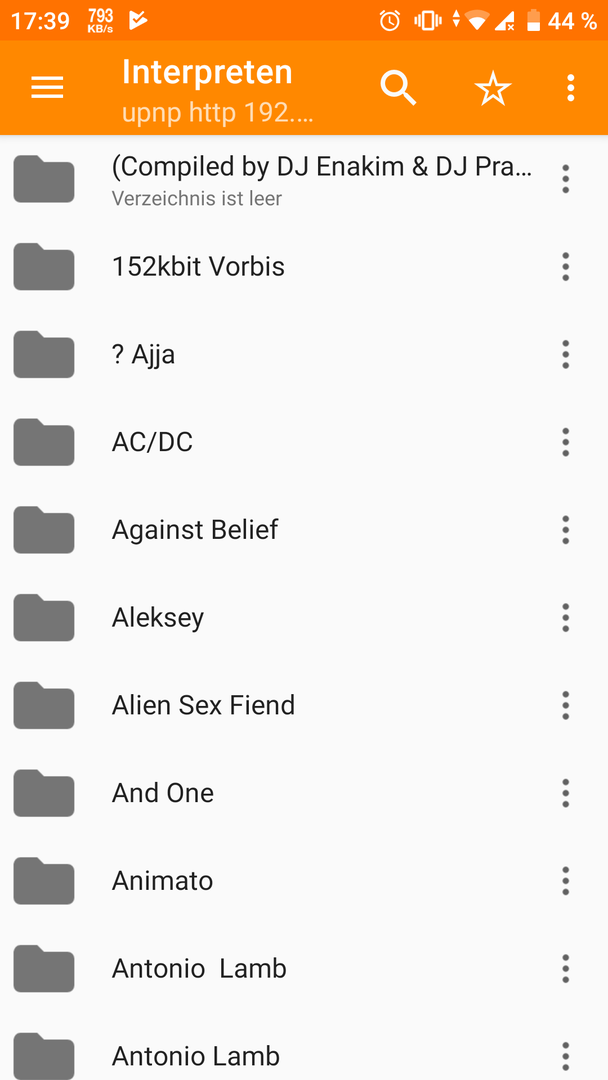Image resolution: width=608 pixels, height=1080 pixels.
Task: Open the hamburger navigation drawer
Action: click(x=47, y=88)
